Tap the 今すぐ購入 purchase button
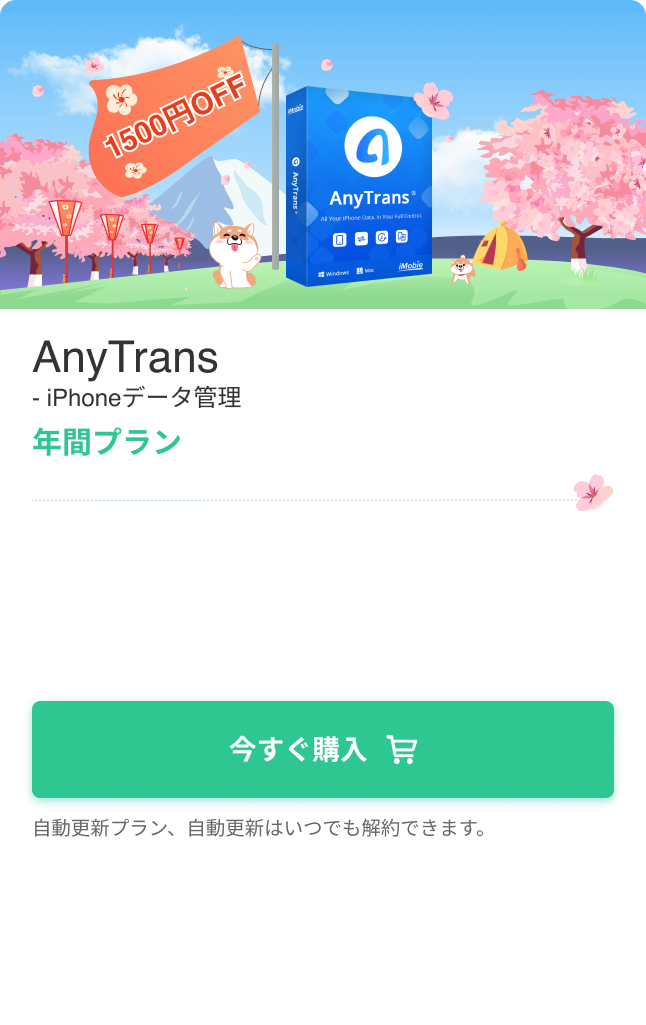This screenshot has height=1025, width=646. point(322,749)
